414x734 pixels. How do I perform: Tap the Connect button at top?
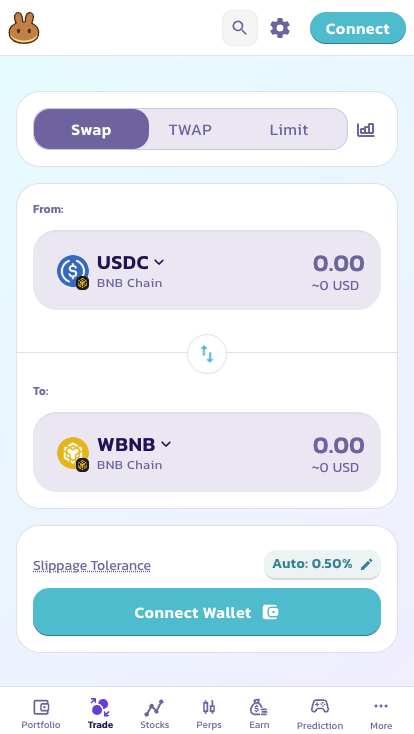coord(358,28)
